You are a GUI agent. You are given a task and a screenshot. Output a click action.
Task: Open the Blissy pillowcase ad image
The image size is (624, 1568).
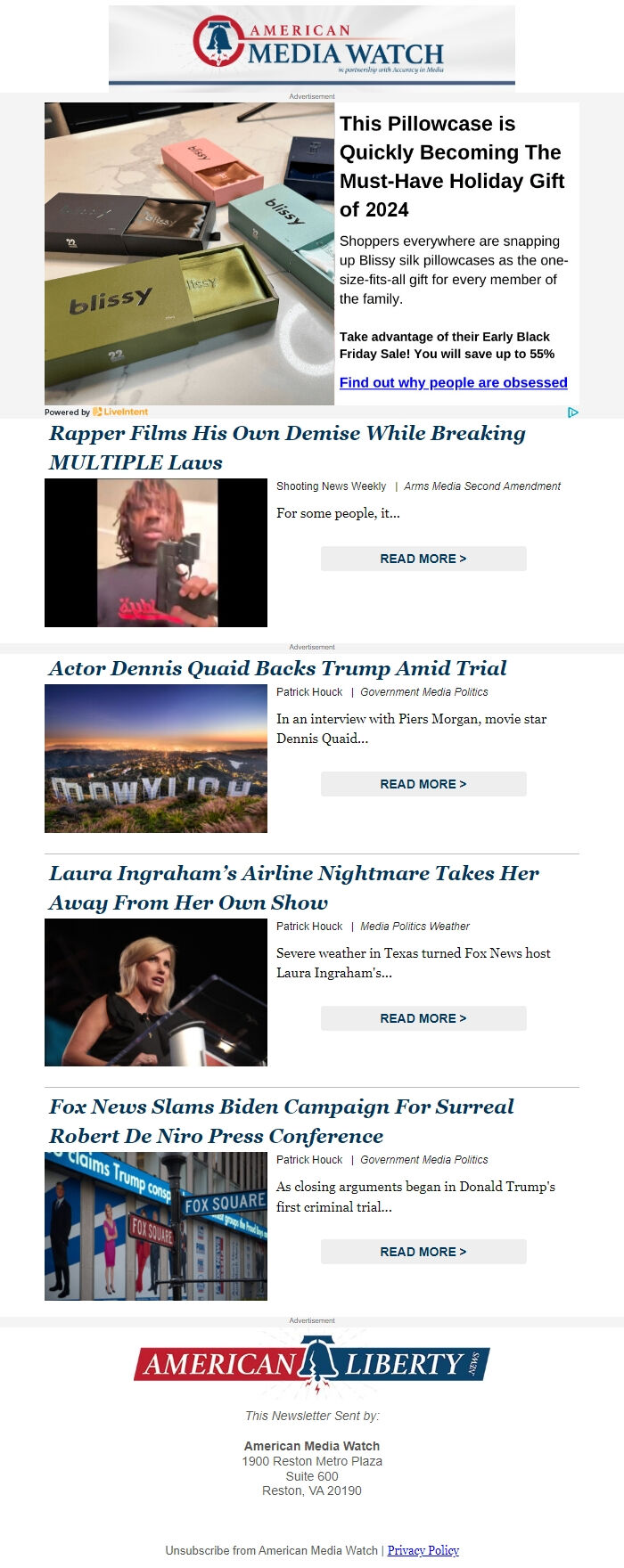point(189,254)
